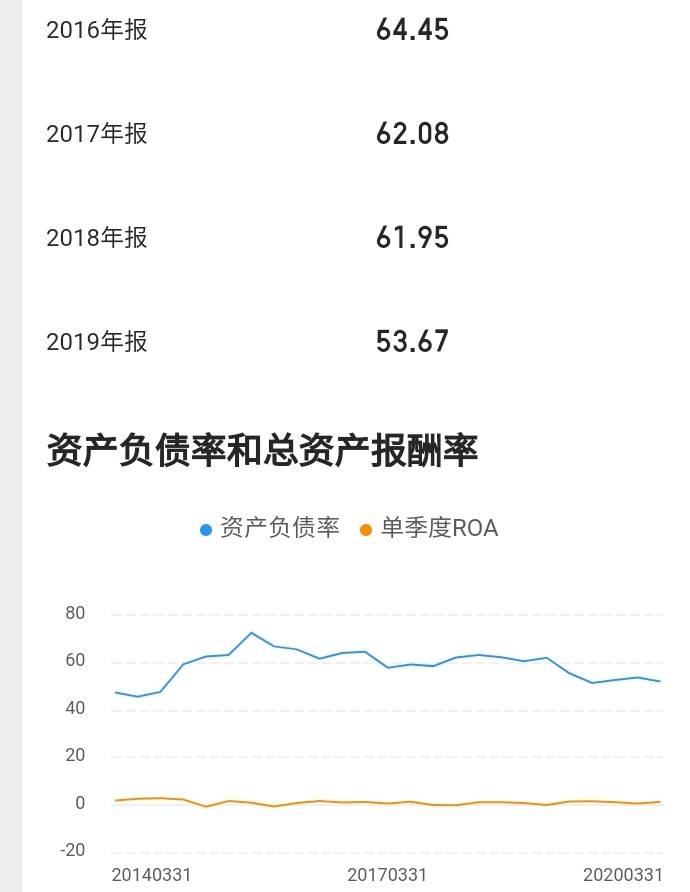Toggle the 资产负债率 series in the chart legend
The width and height of the screenshot is (690, 892).
tap(270, 528)
